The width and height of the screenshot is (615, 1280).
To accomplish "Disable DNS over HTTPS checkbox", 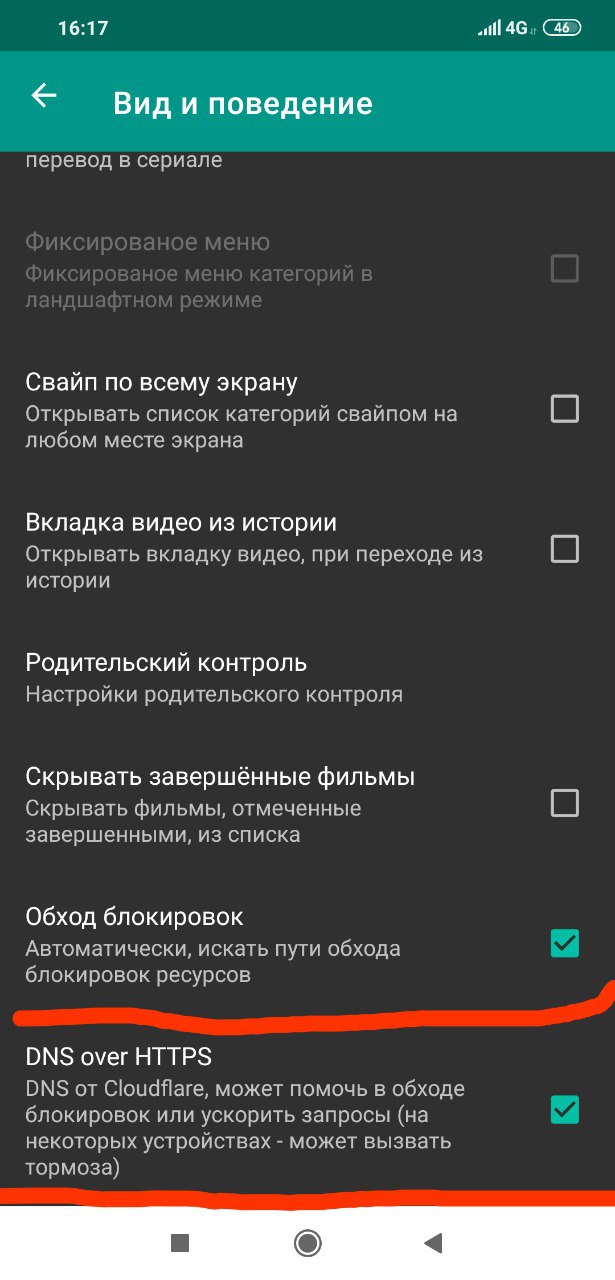I will click(565, 1109).
